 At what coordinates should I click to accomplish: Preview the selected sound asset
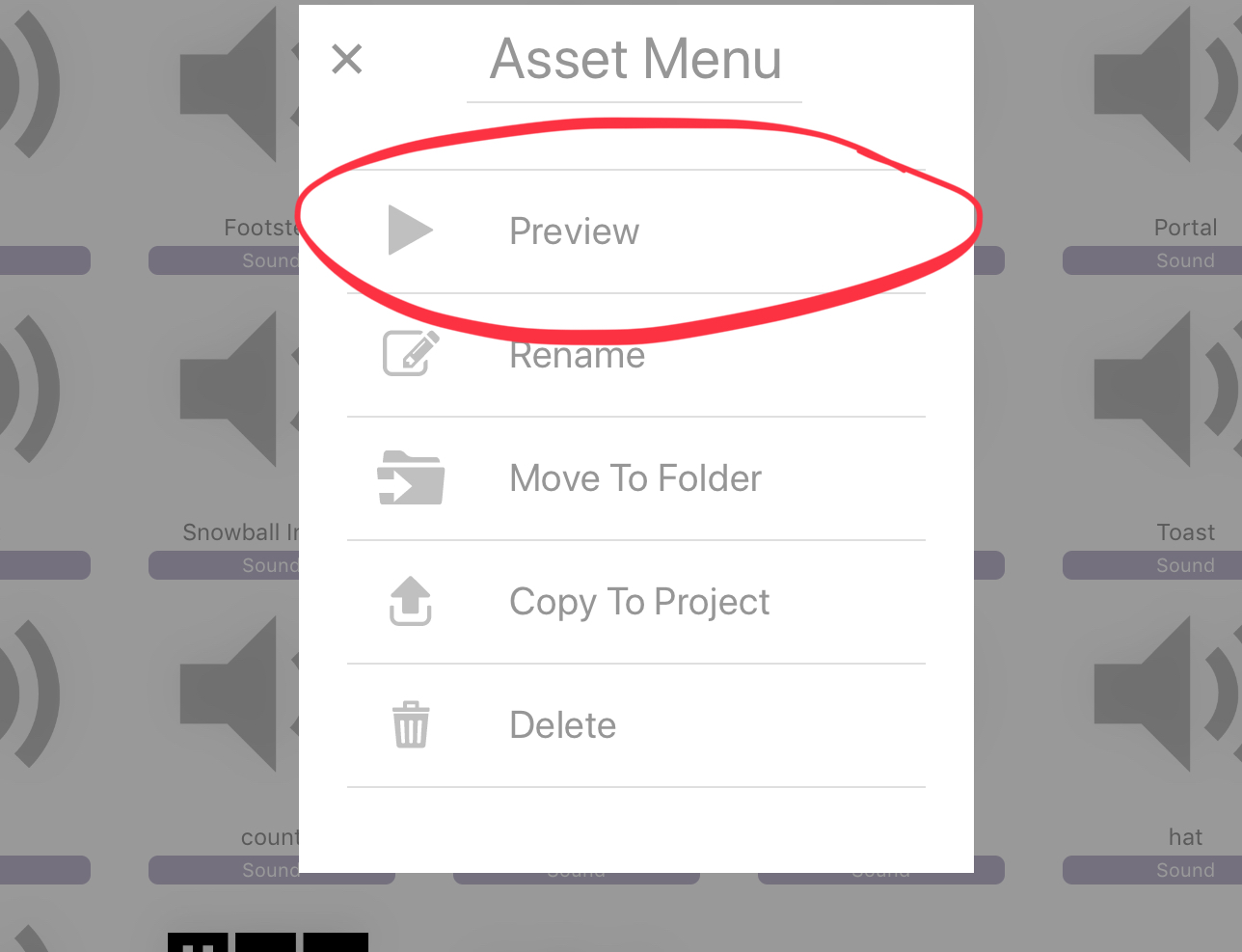[574, 231]
